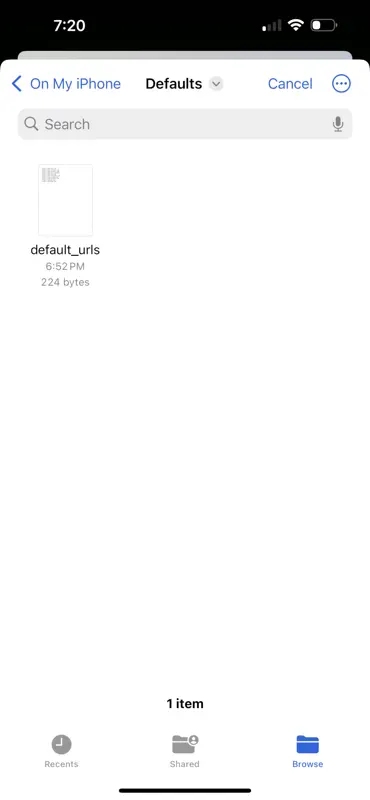The width and height of the screenshot is (370, 800).
Task: Cancel the file picker
Action: click(290, 84)
